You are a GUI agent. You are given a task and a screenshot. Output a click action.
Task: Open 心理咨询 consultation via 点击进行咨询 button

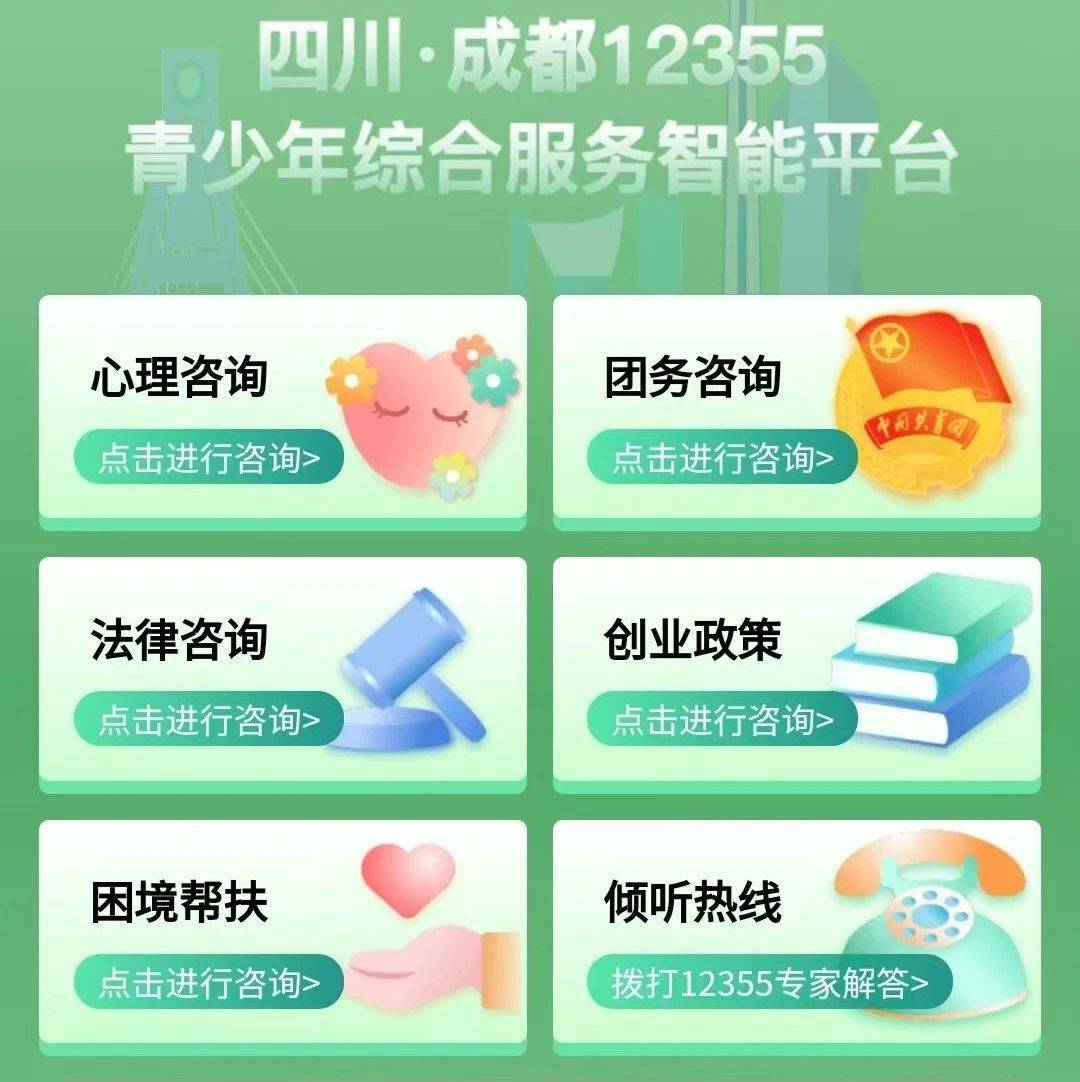coord(210,456)
